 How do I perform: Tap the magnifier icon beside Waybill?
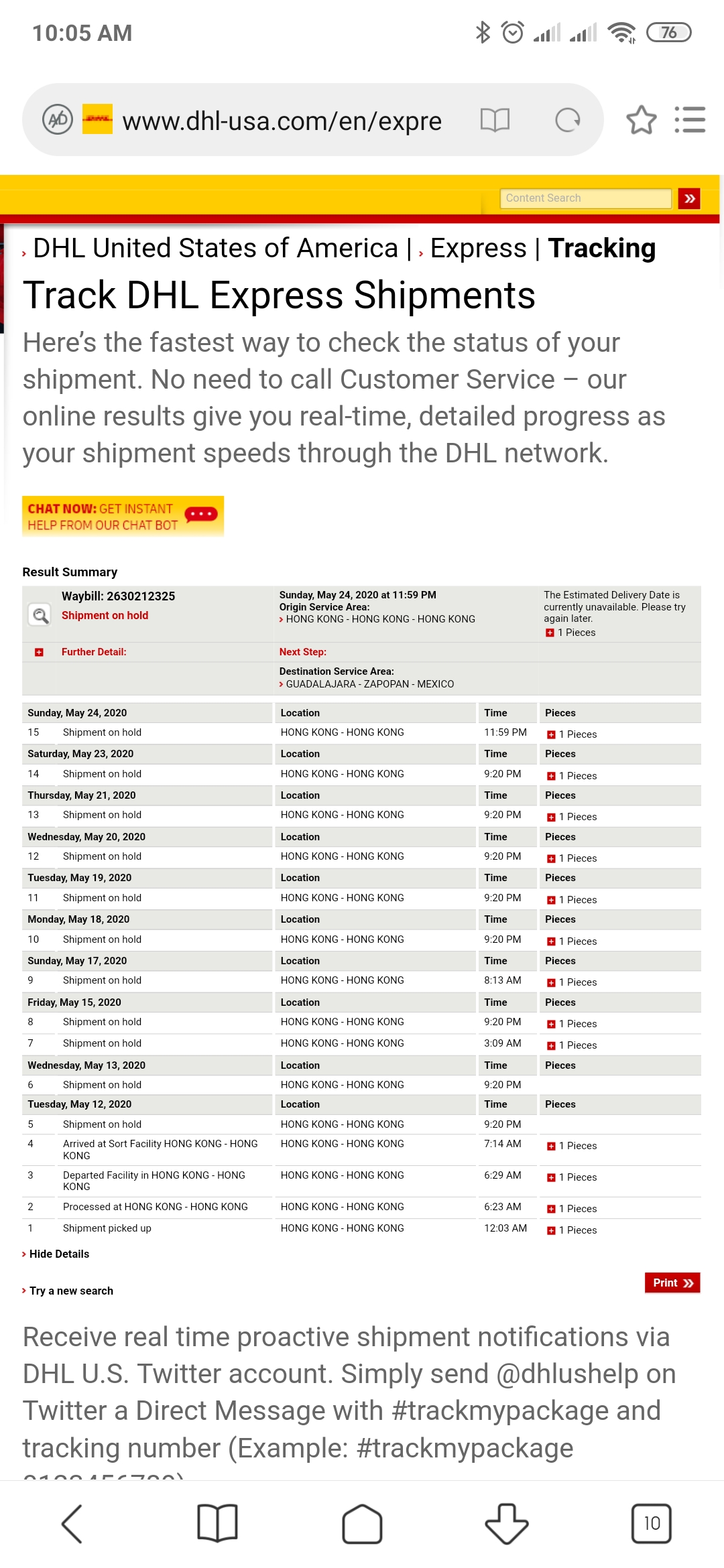click(40, 614)
